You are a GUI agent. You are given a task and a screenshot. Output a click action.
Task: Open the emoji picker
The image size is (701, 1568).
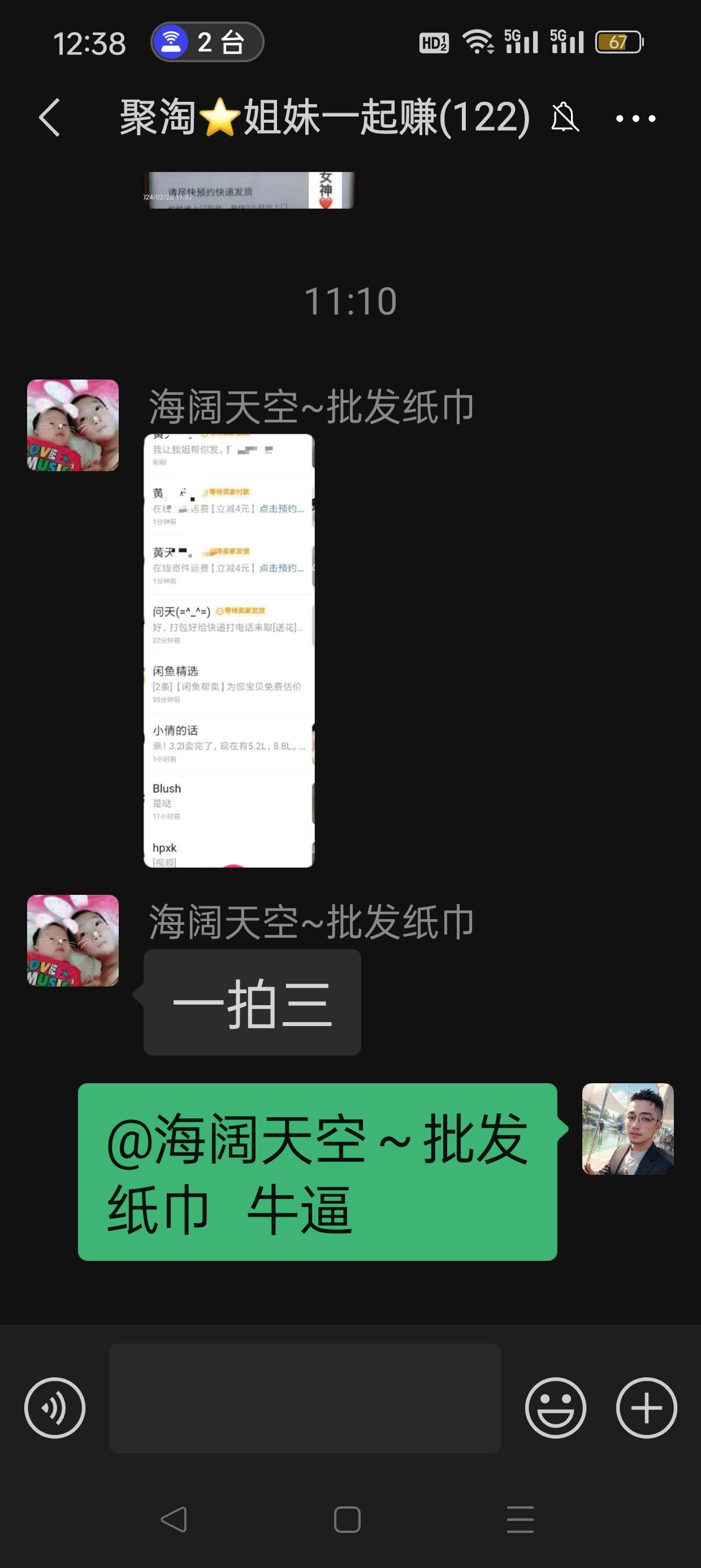[x=555, y=1407]
